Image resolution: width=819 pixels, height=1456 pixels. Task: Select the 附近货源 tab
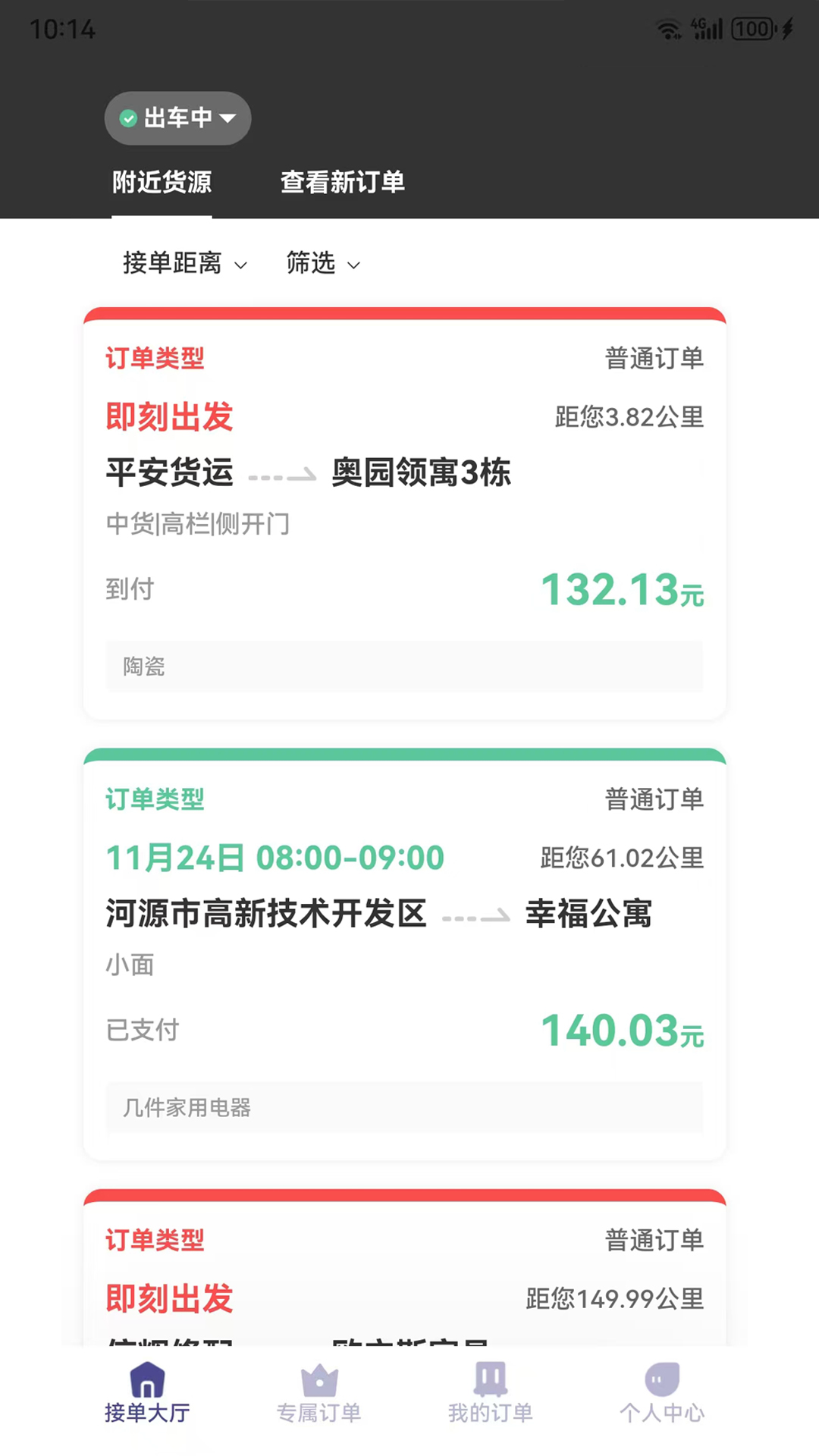click(x=162, y=183)
